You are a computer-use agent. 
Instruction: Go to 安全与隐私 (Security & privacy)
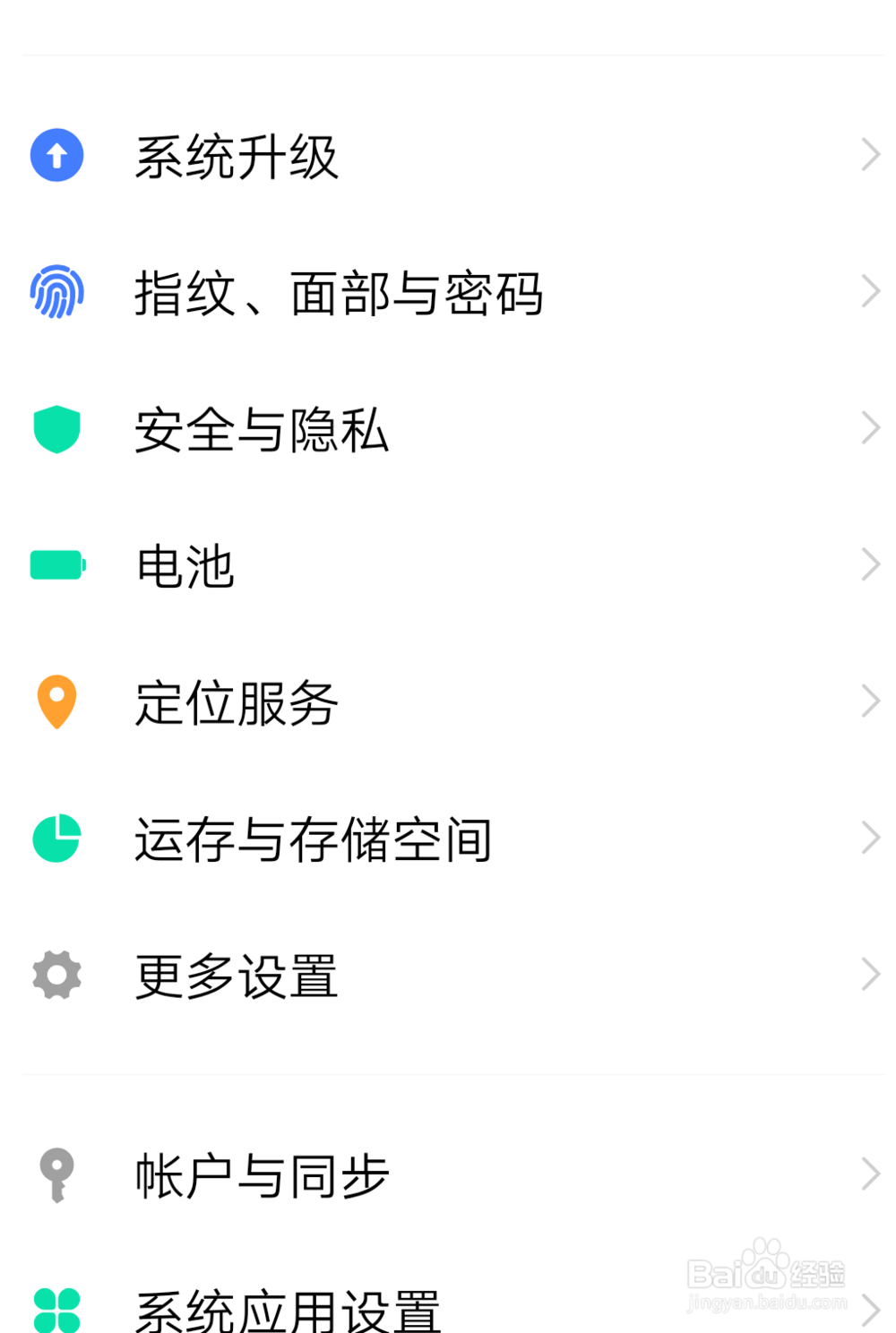point(262,430)
